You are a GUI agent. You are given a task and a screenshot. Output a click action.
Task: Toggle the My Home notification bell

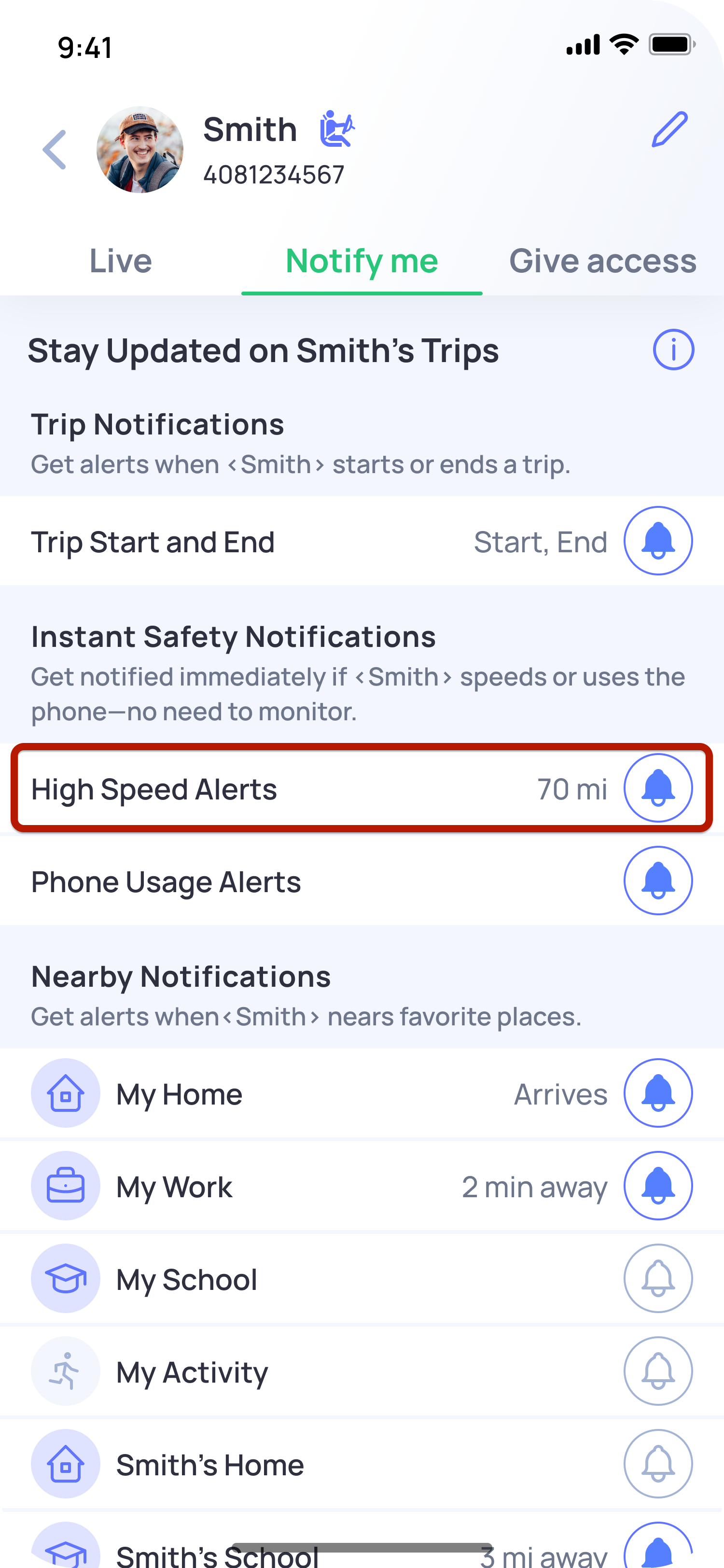pyautogui.click(x=658, y=1093)
